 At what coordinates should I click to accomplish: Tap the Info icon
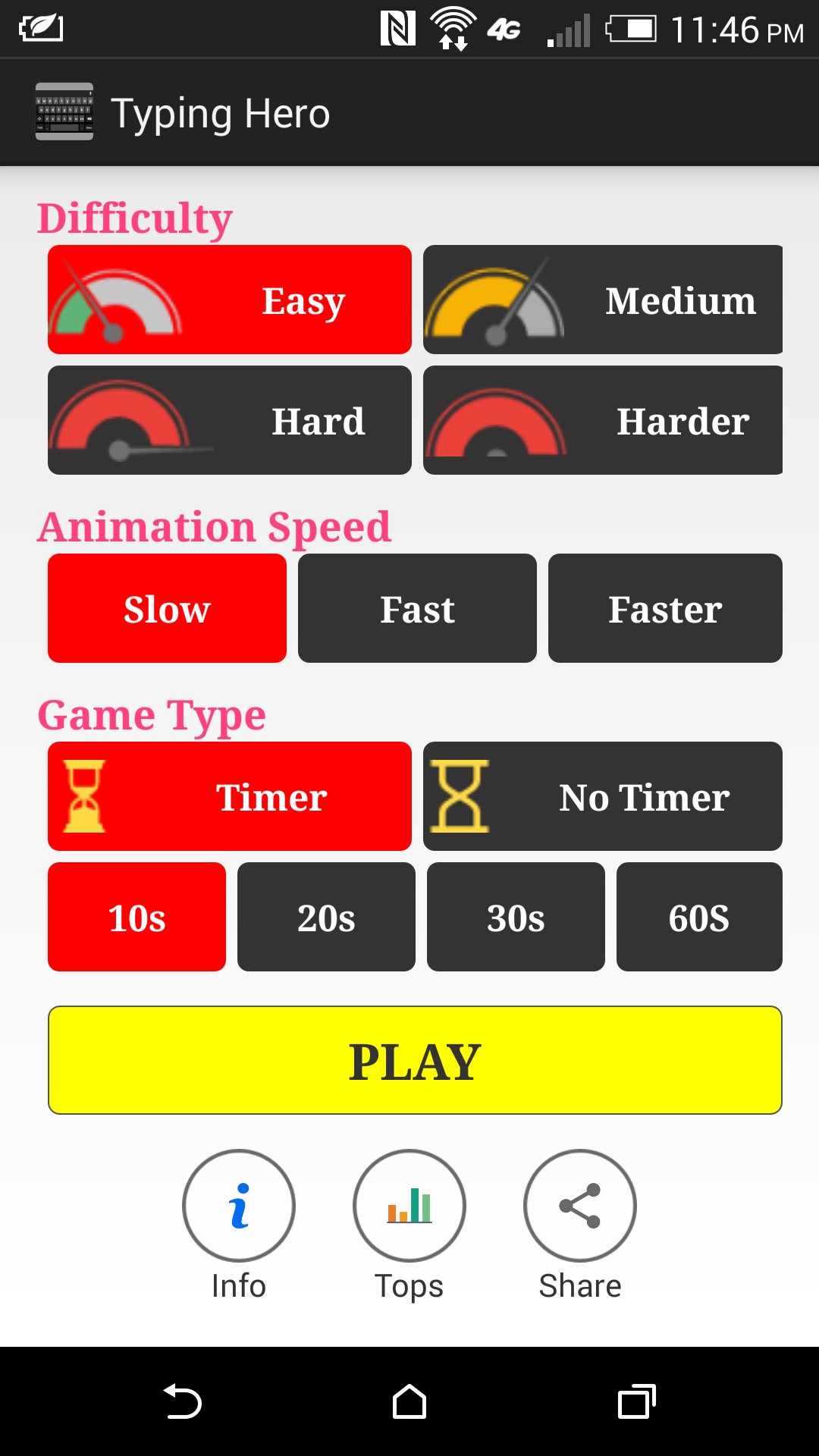click(238, 1206)
